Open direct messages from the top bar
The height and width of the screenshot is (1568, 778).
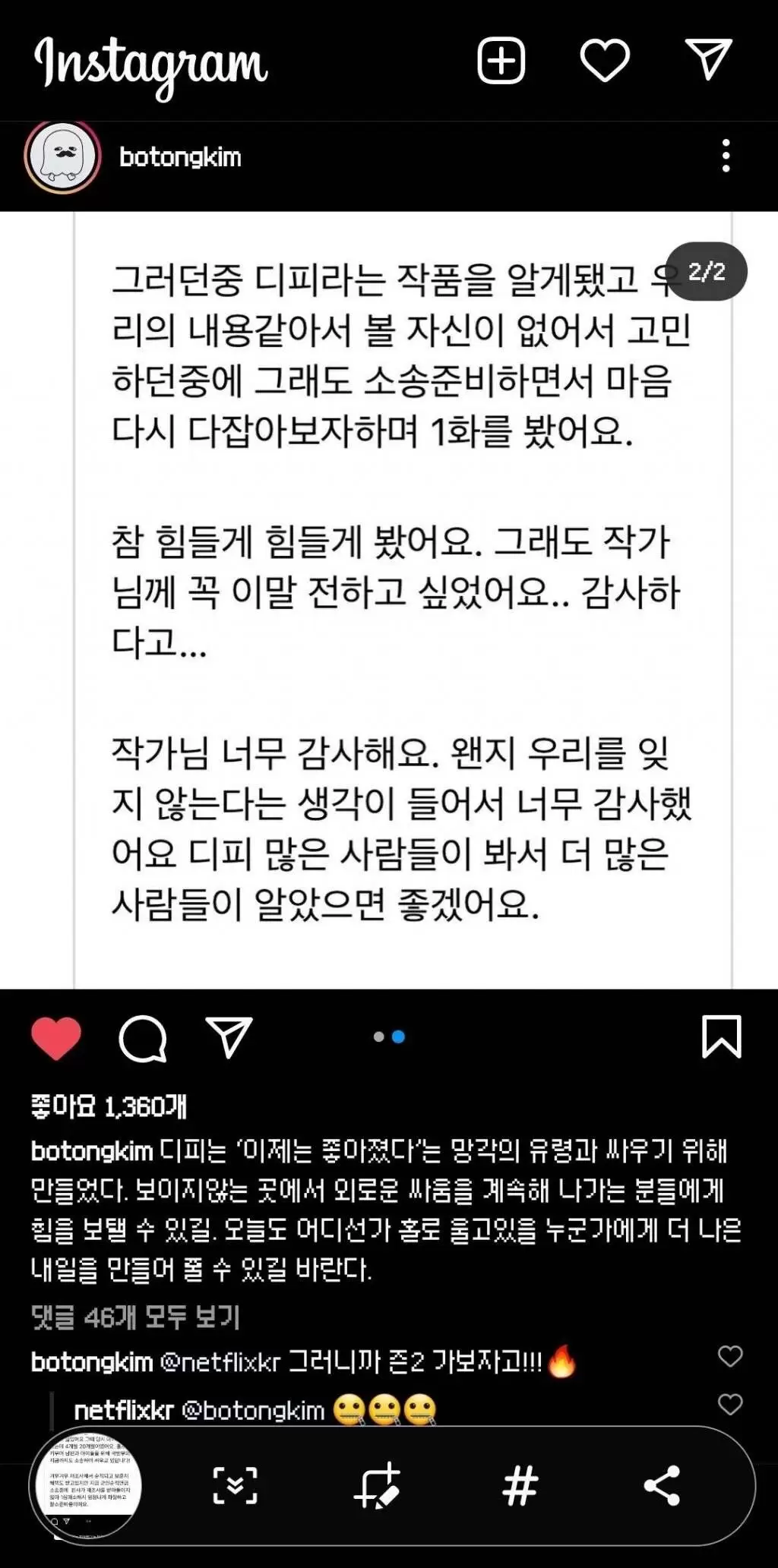(x=709, y=60)
